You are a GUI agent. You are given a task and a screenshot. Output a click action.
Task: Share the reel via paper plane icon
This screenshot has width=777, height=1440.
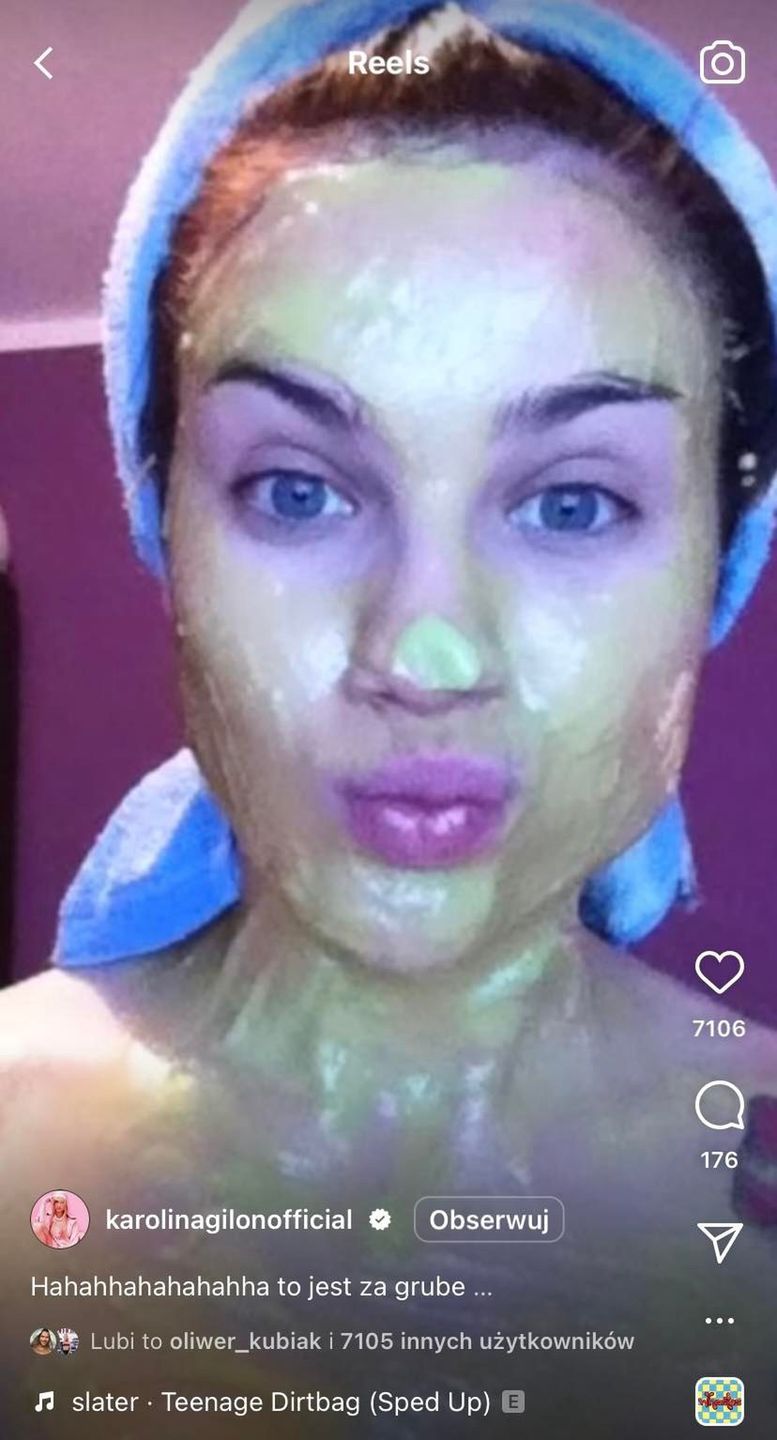(719, 1242)
